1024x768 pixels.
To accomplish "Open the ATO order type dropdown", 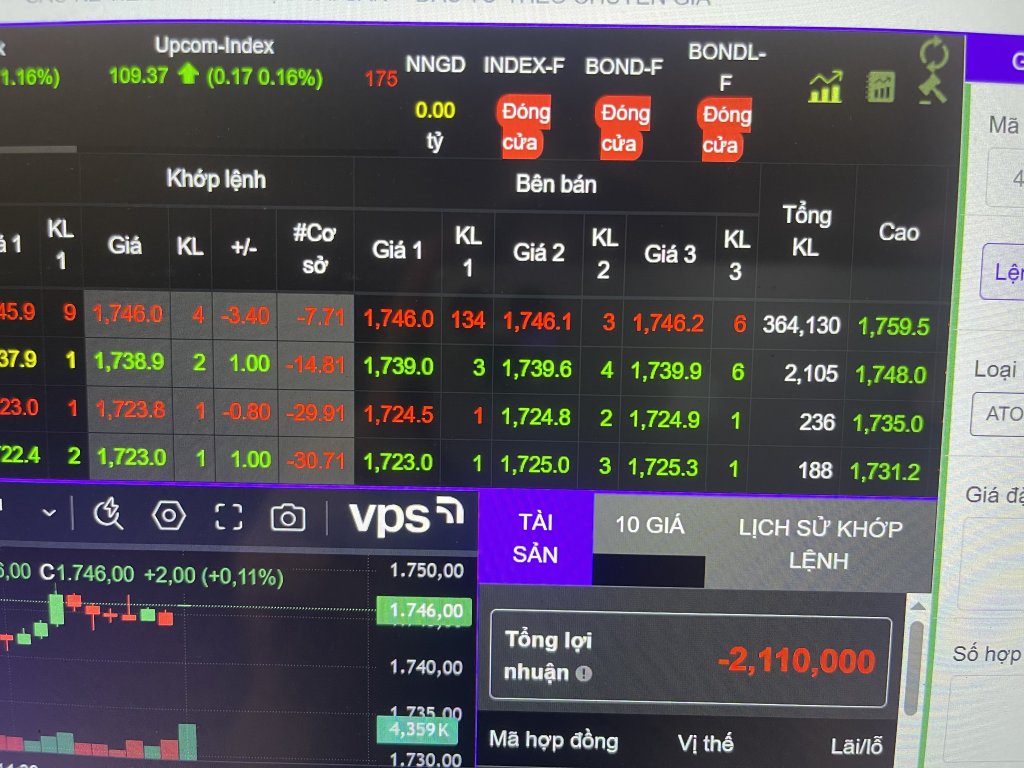I will (997, 413).
